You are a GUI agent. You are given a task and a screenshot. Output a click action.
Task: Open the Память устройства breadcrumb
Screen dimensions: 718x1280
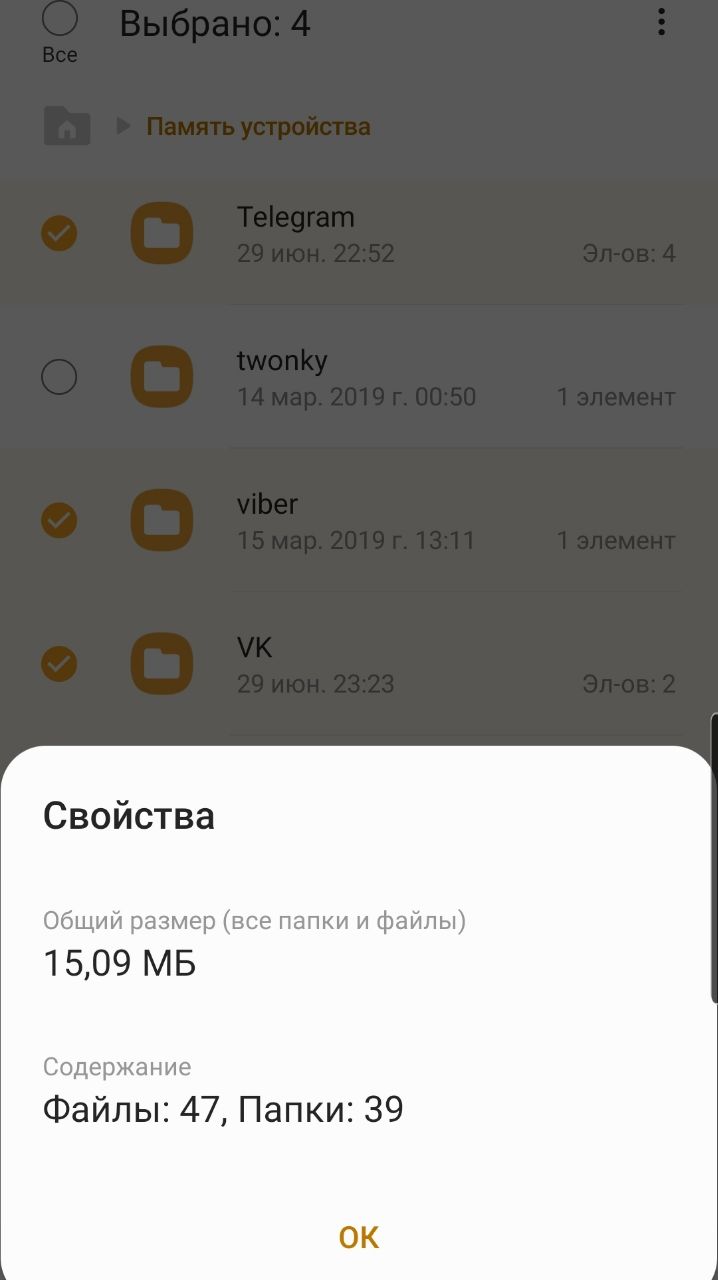pos(258,127)
